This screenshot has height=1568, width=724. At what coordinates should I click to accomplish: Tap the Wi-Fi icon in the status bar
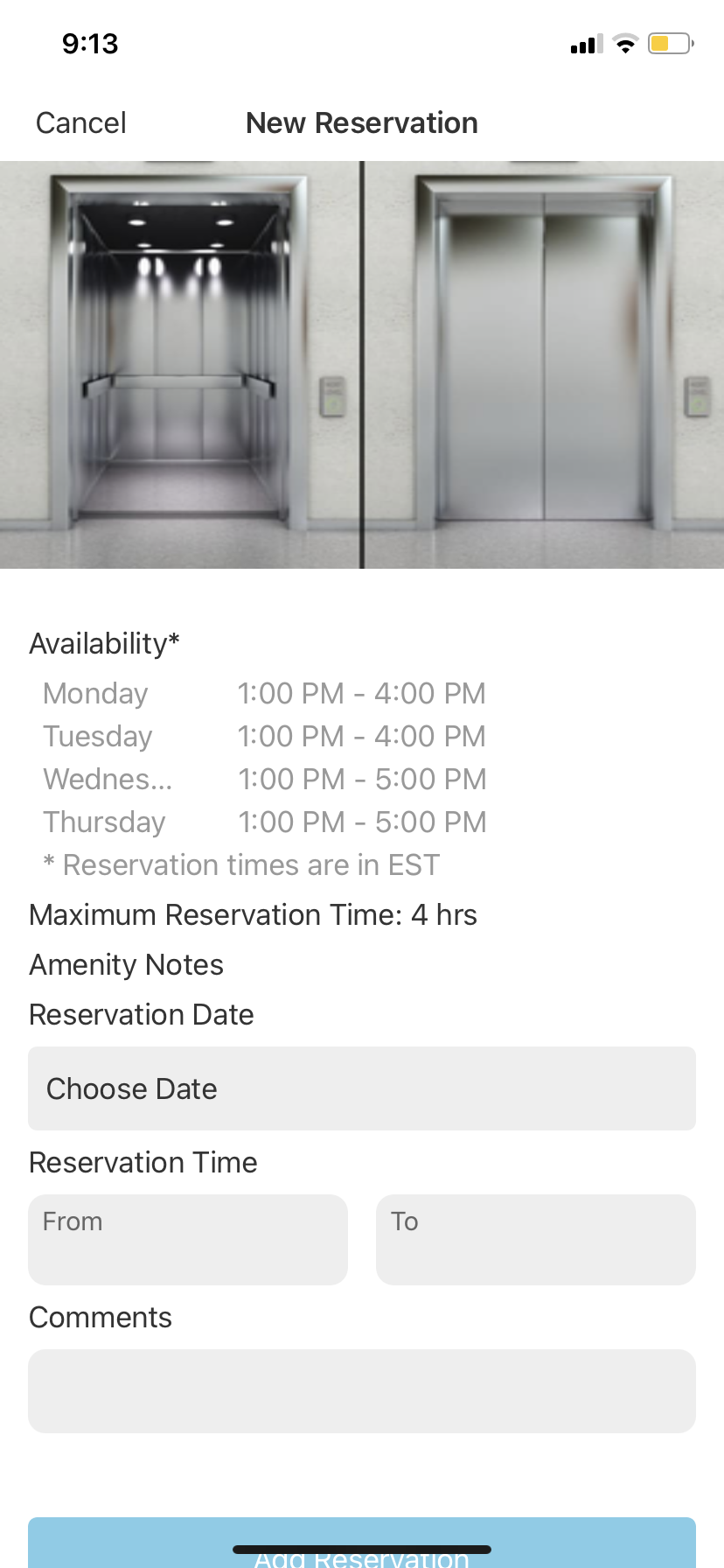click(x=626, y=43)
